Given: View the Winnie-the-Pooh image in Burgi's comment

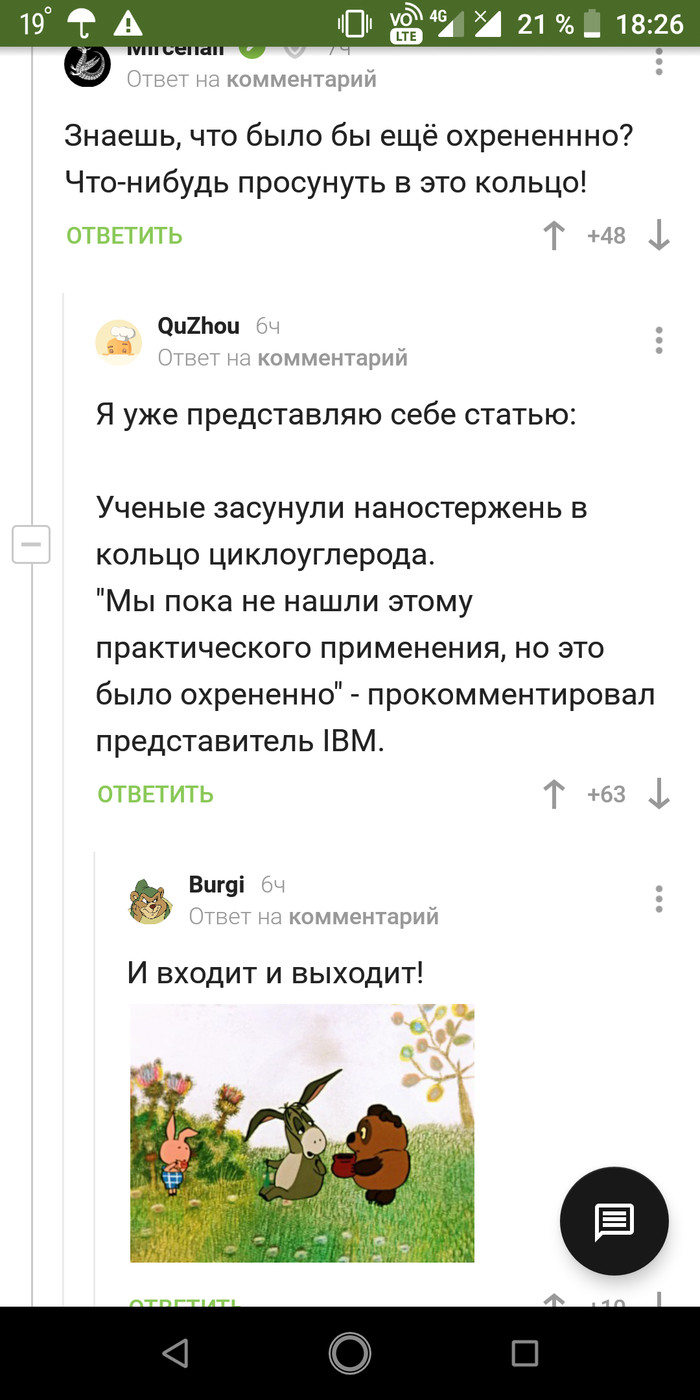Looking at the screenshot, I should coord(302,1133).
